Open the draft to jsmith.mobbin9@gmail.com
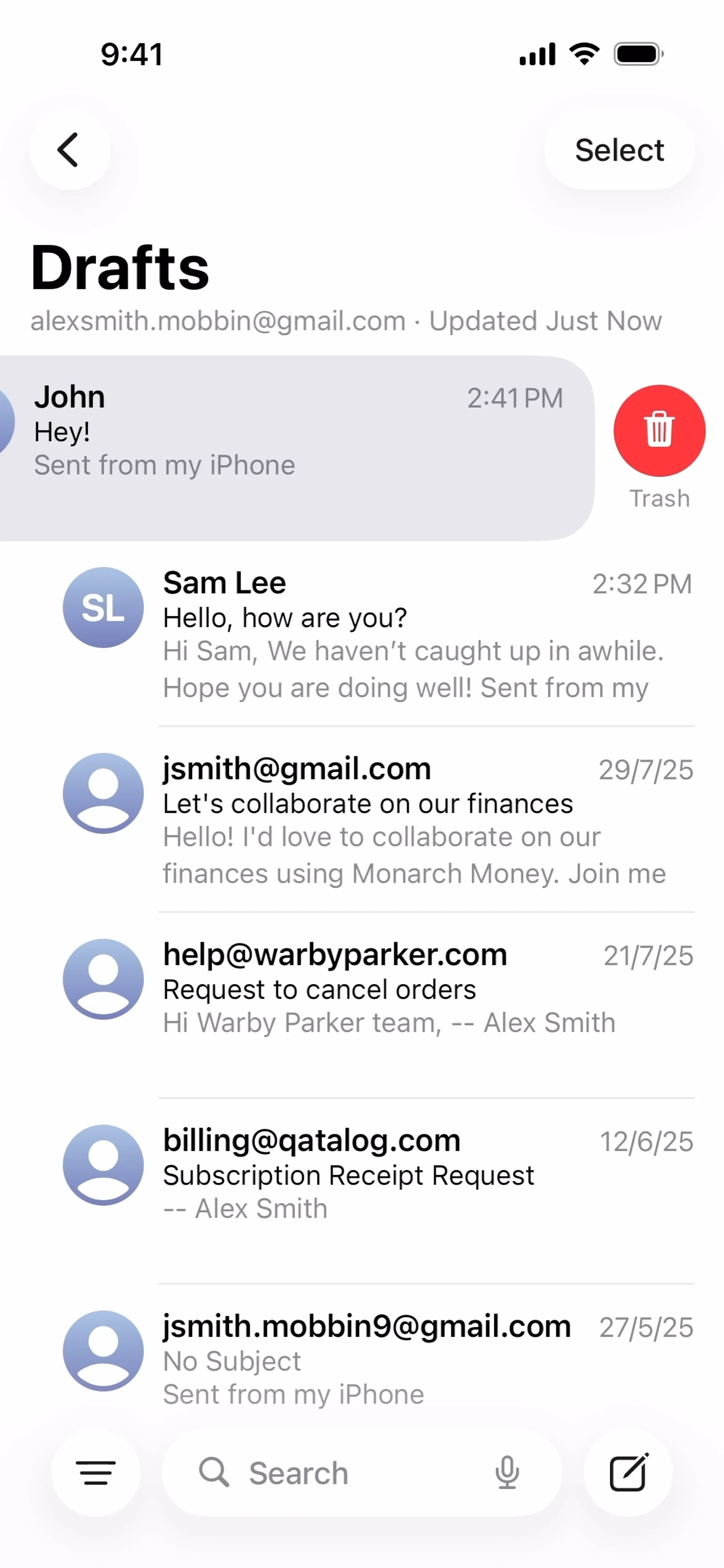 [x=426, y=1359]
